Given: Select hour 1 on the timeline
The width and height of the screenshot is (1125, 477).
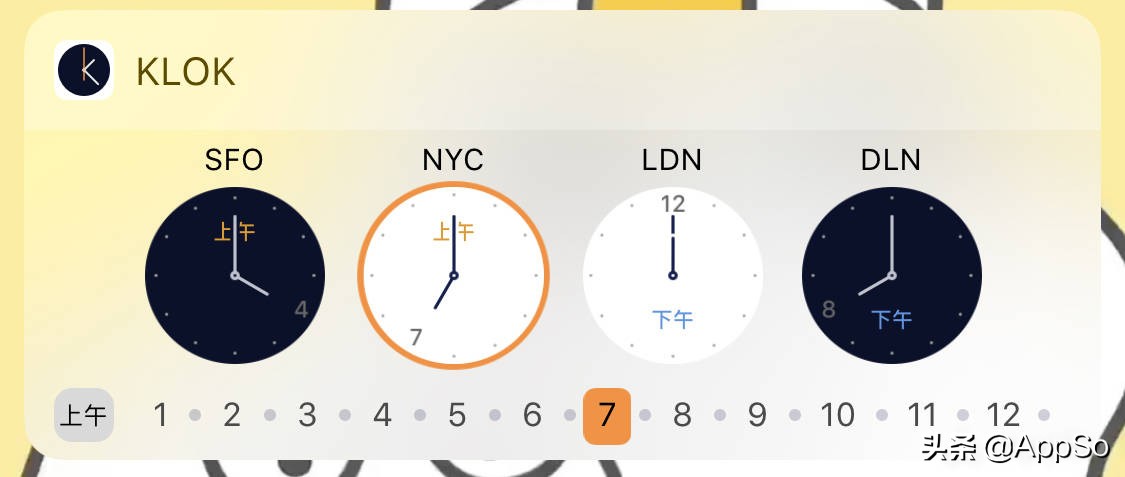Looking at the screenshot, I should coord(160,415).
